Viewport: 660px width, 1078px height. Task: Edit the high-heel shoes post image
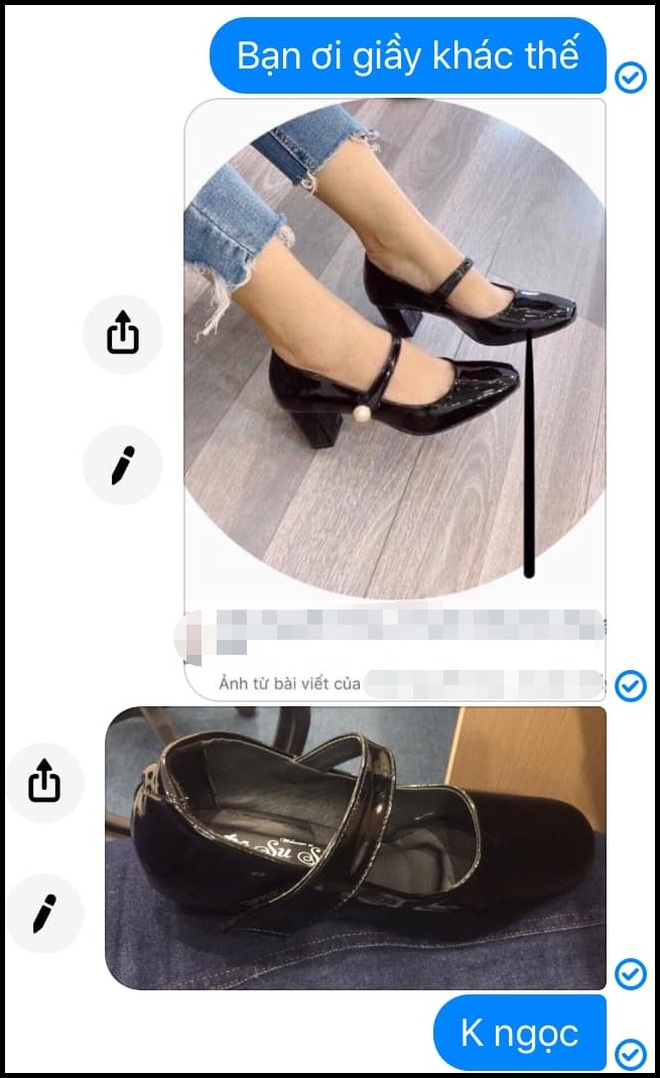pyautogui.click(x=122, y=464)
